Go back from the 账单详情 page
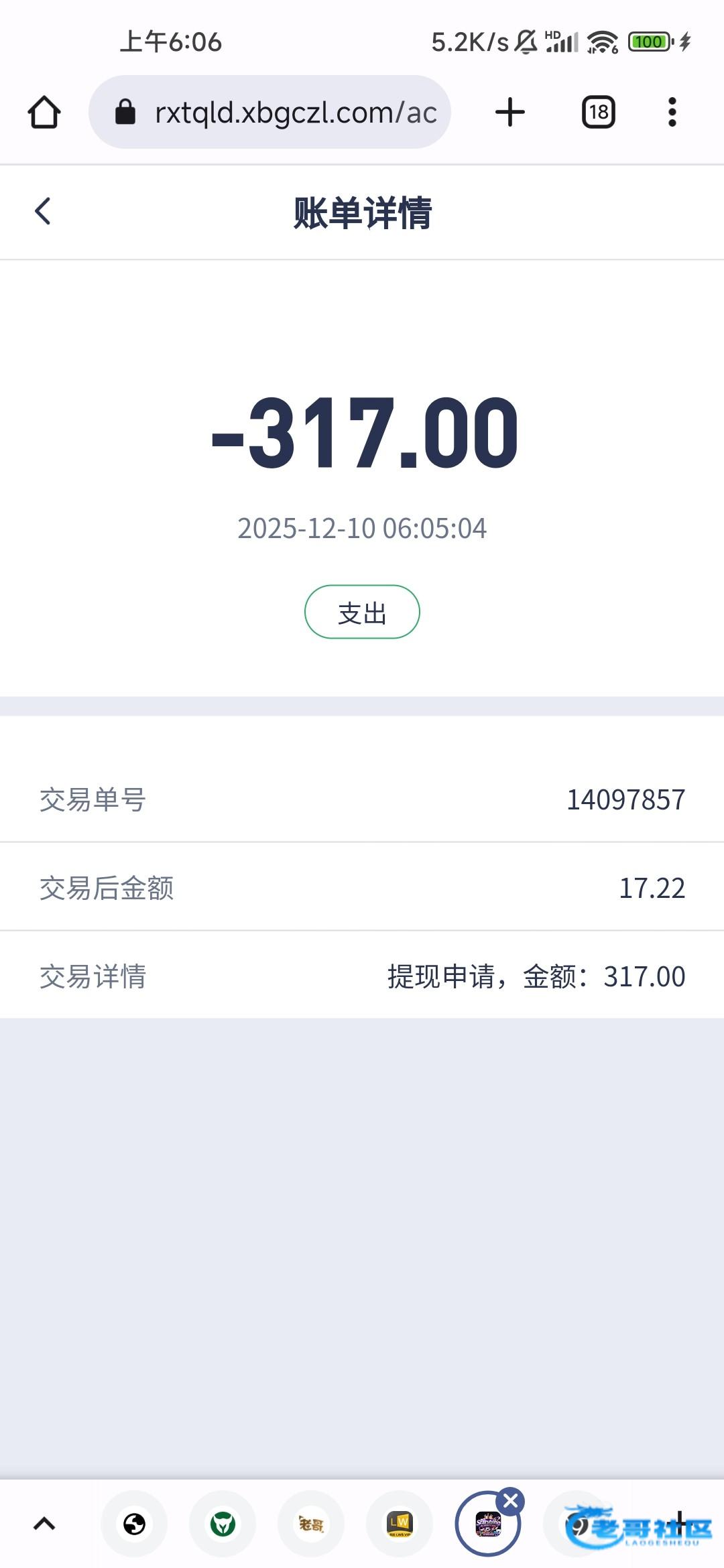Image resolution: width=724 pixels, height=1568 pixels. click(43, 212)
